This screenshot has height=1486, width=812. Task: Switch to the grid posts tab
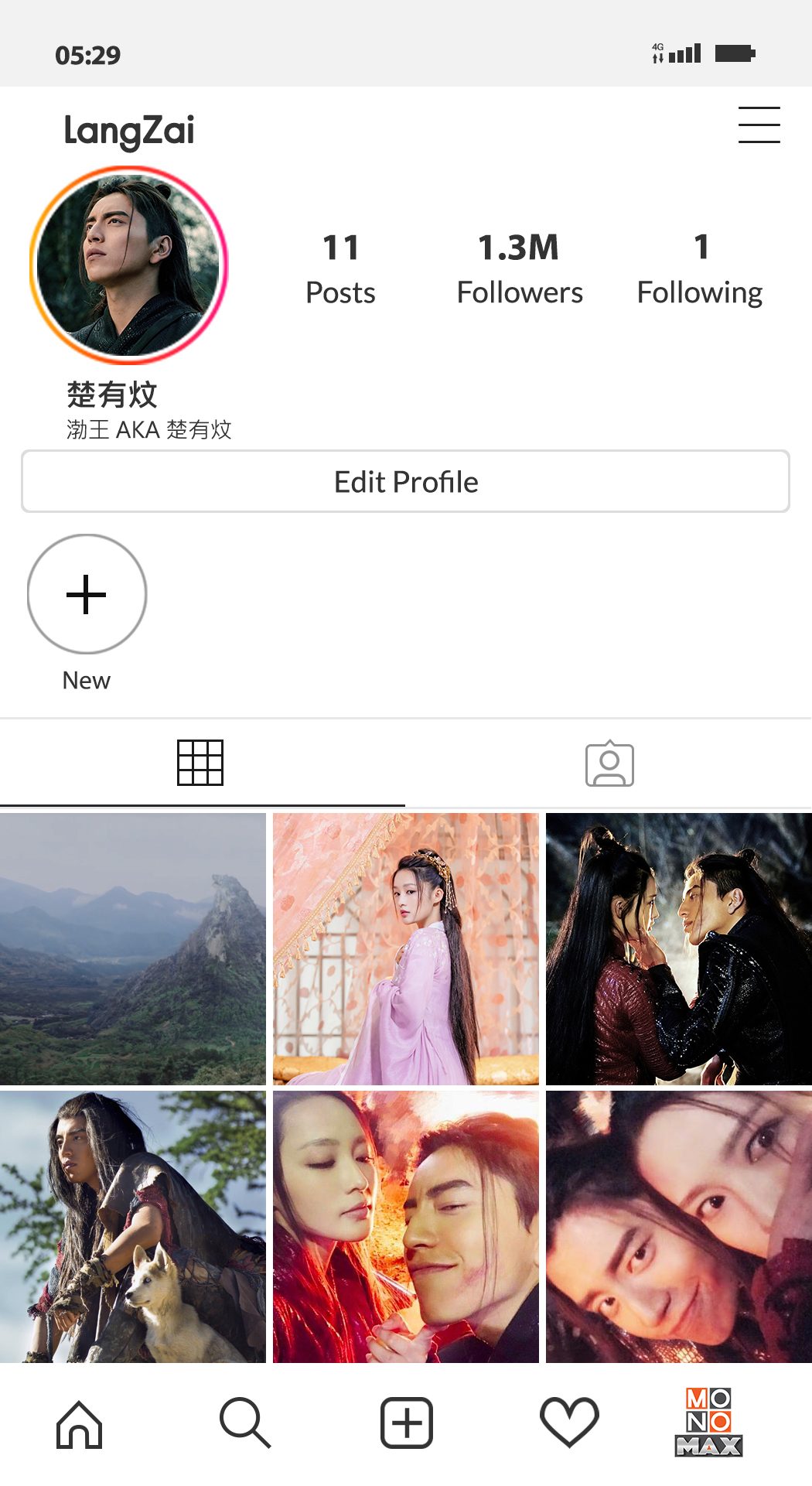[x=200, y=763]
